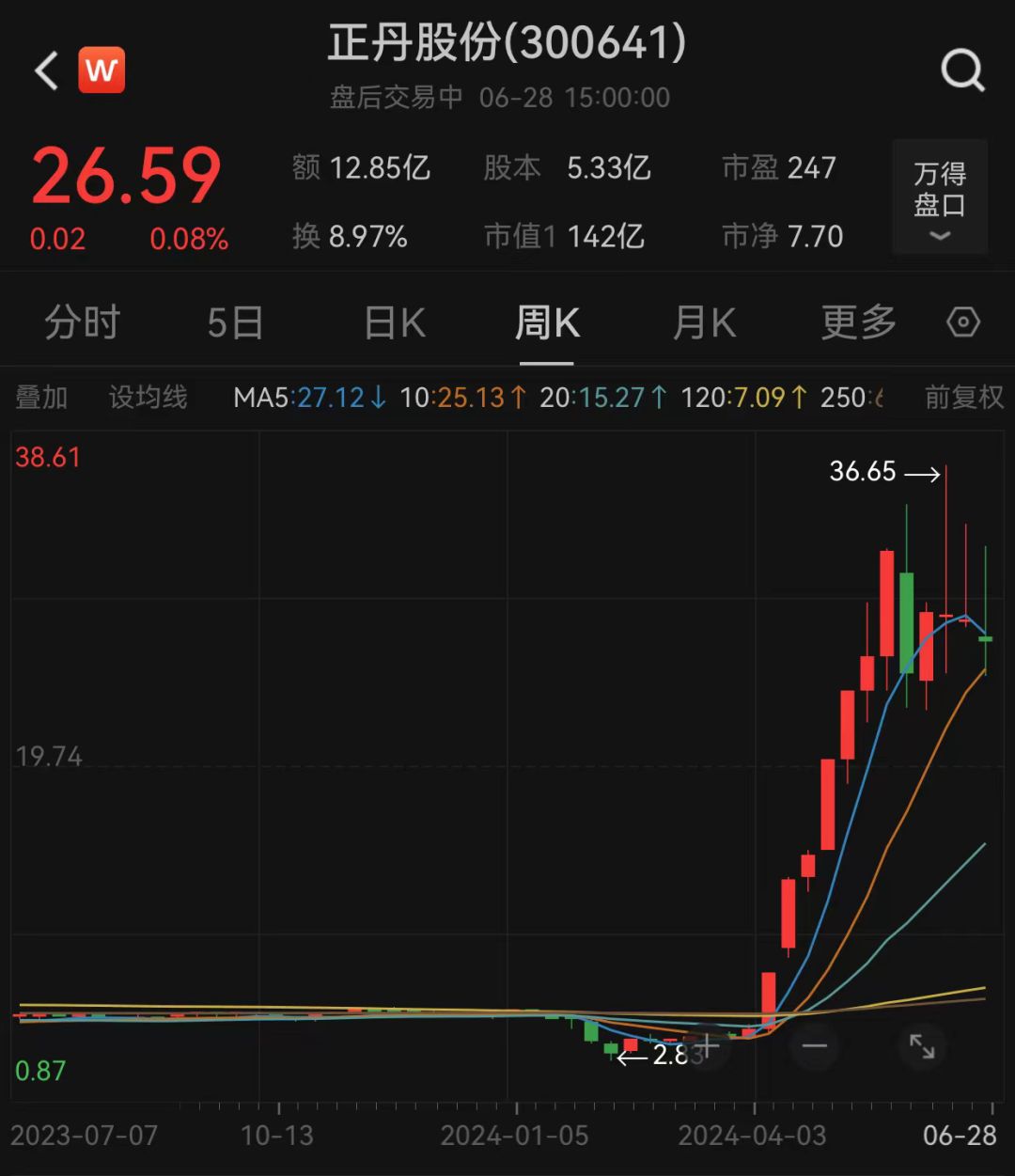View the 月K chart tab
Screen dimensions: 1015x1176
(x=704, y=323)
